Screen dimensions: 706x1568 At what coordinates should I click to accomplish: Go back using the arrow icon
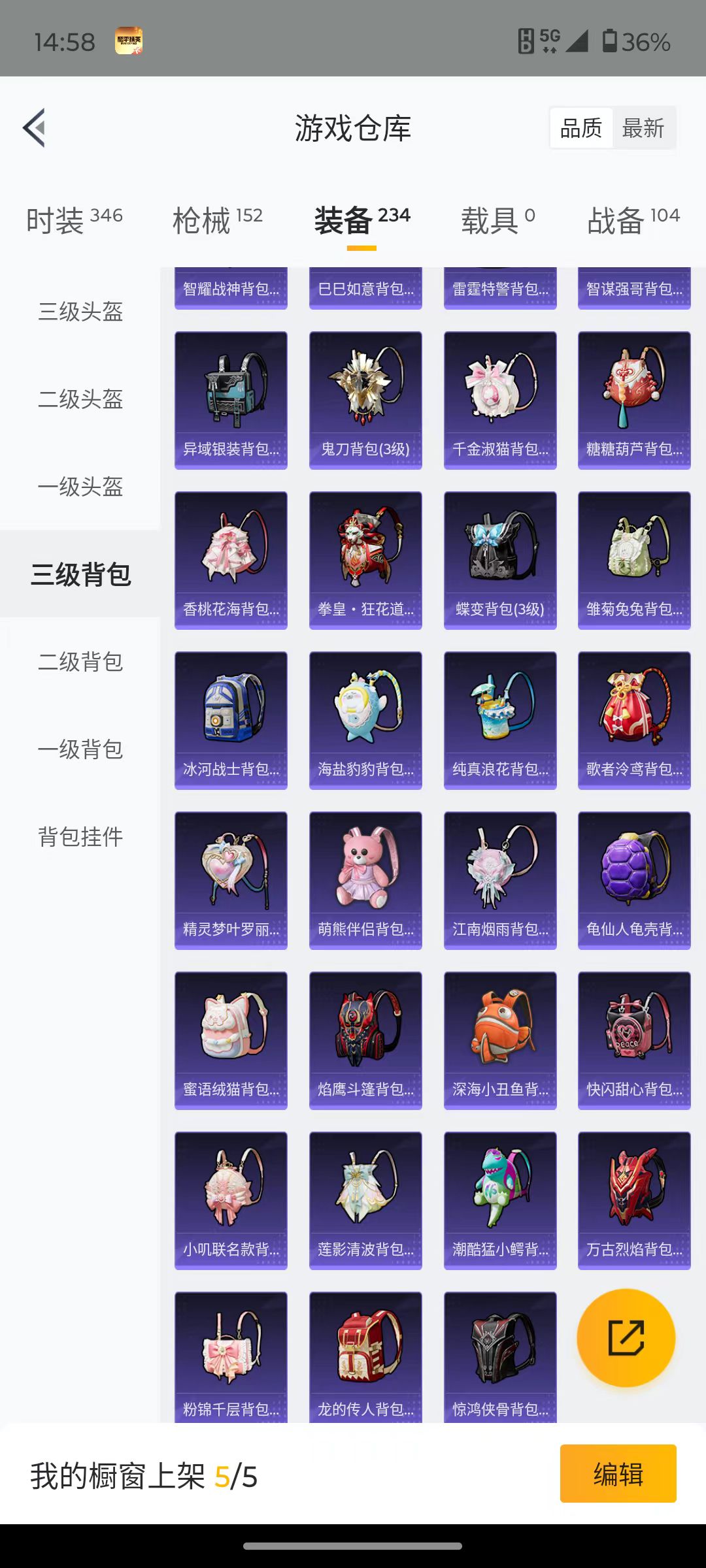(35, 128)
